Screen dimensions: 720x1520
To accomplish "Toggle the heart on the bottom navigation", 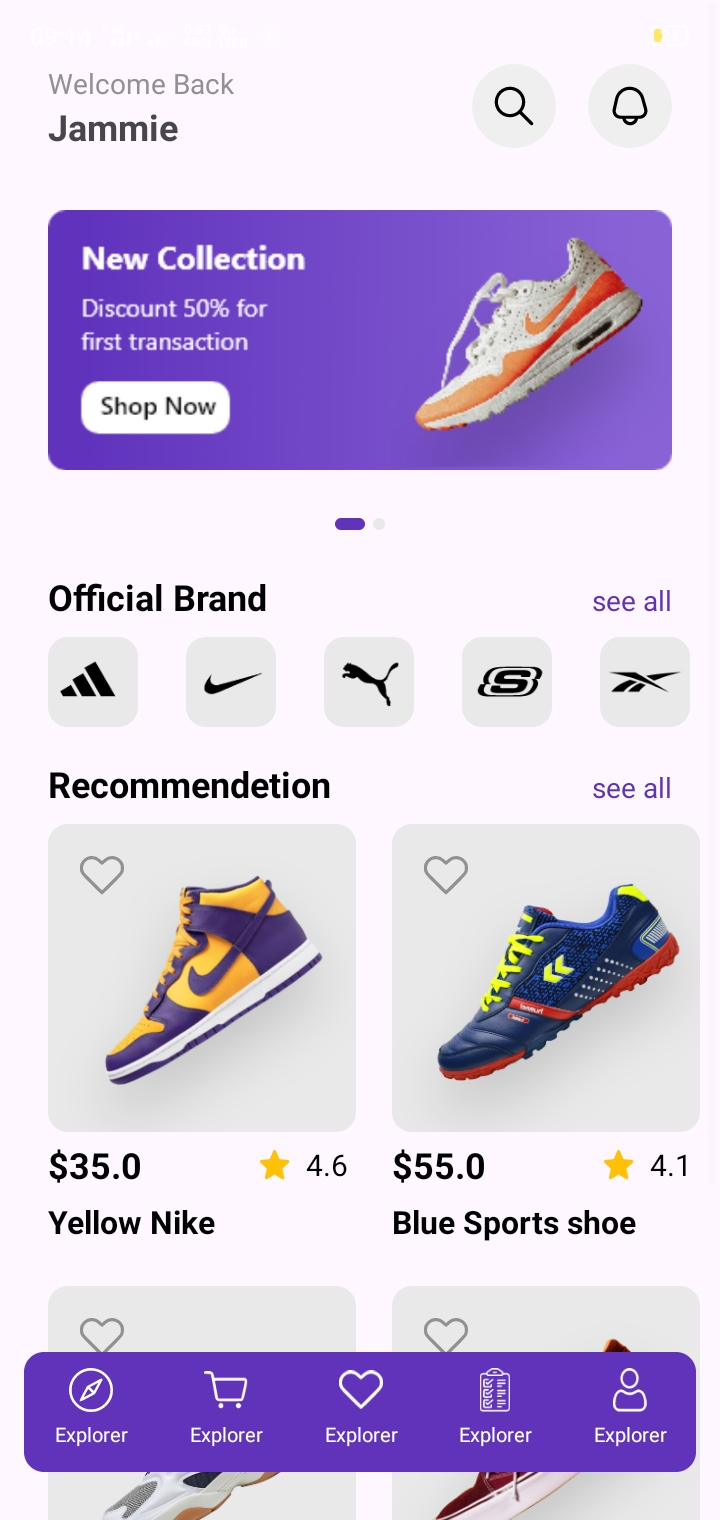I will (x=360, y=1389).
